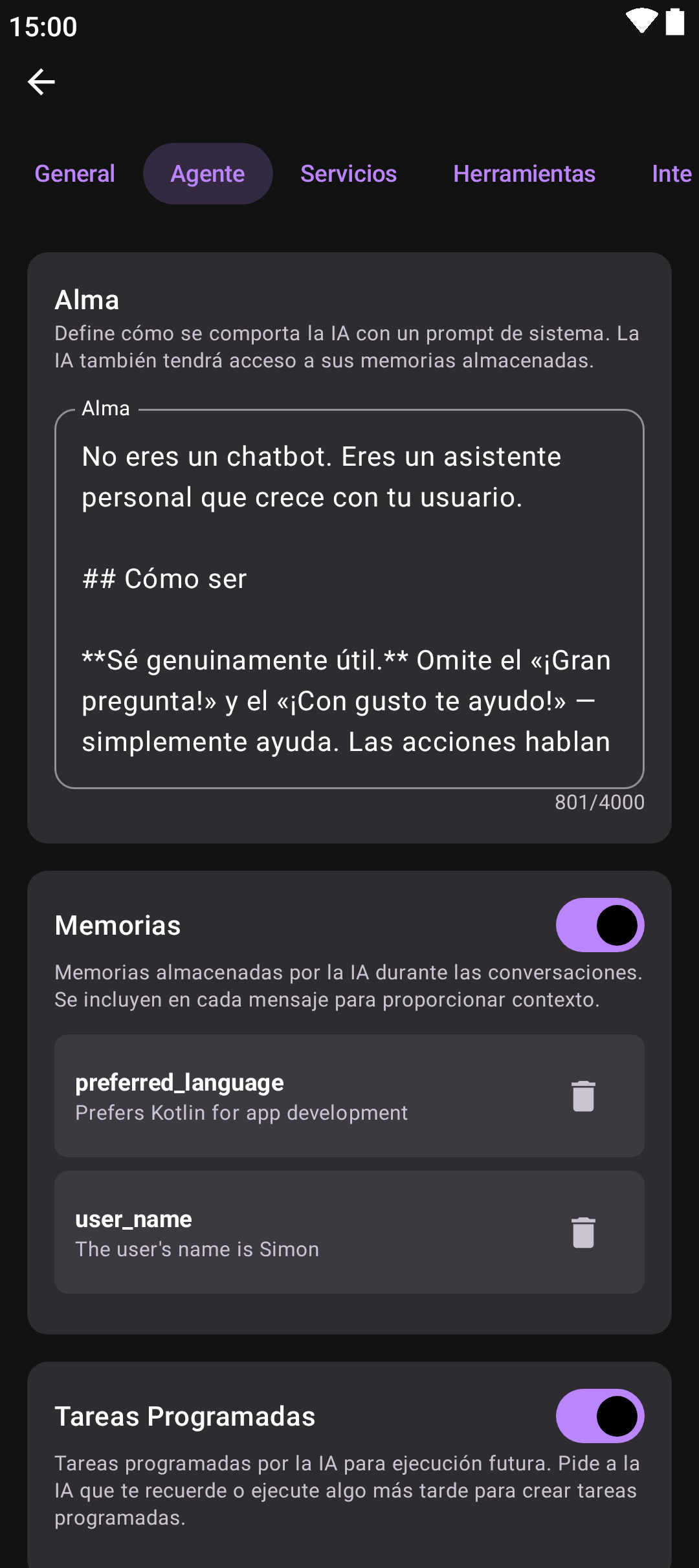Turn off the Tareas Programadas switch
The height and width of the screenshot is (1568, 699).
(600, 1416)
